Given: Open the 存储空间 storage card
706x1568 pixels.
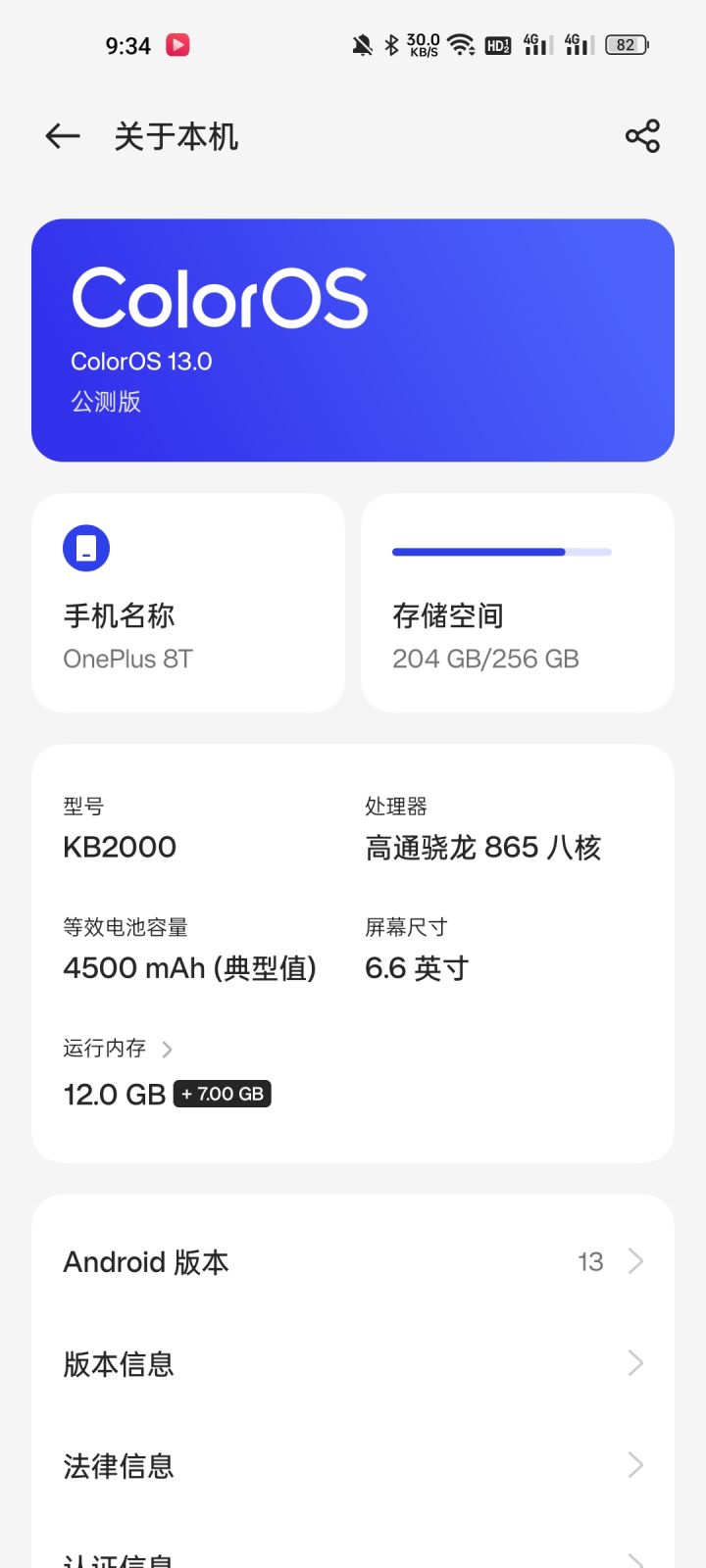Looking at the screenshot, I should pos(517,603).
